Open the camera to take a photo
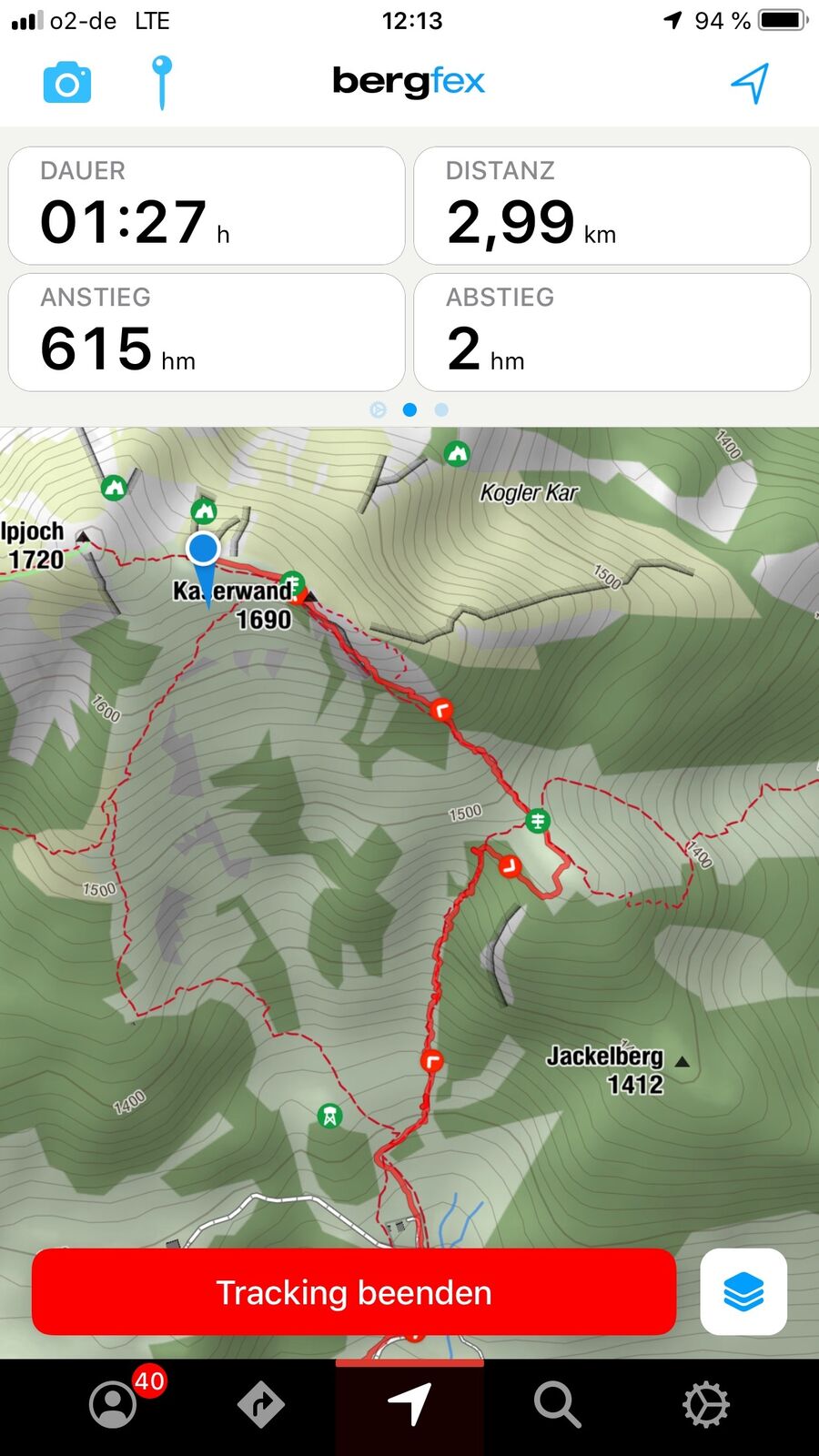 [x=67, y=83]
